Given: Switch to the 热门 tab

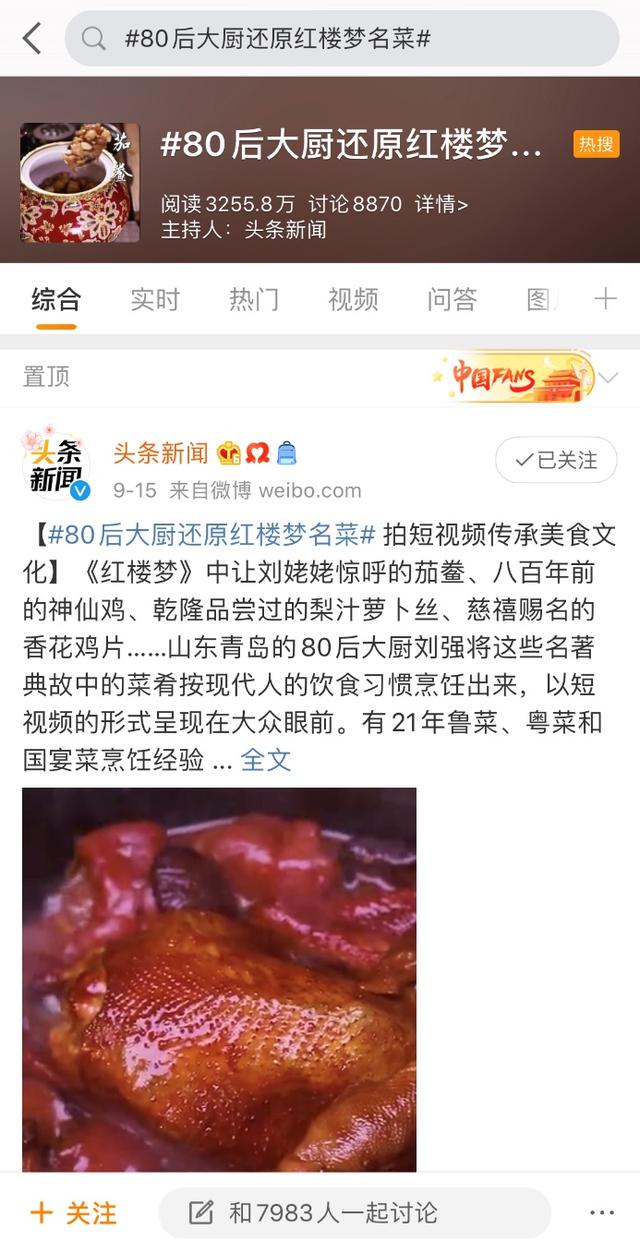Looking at the screenshot, I should click(253, 299).
